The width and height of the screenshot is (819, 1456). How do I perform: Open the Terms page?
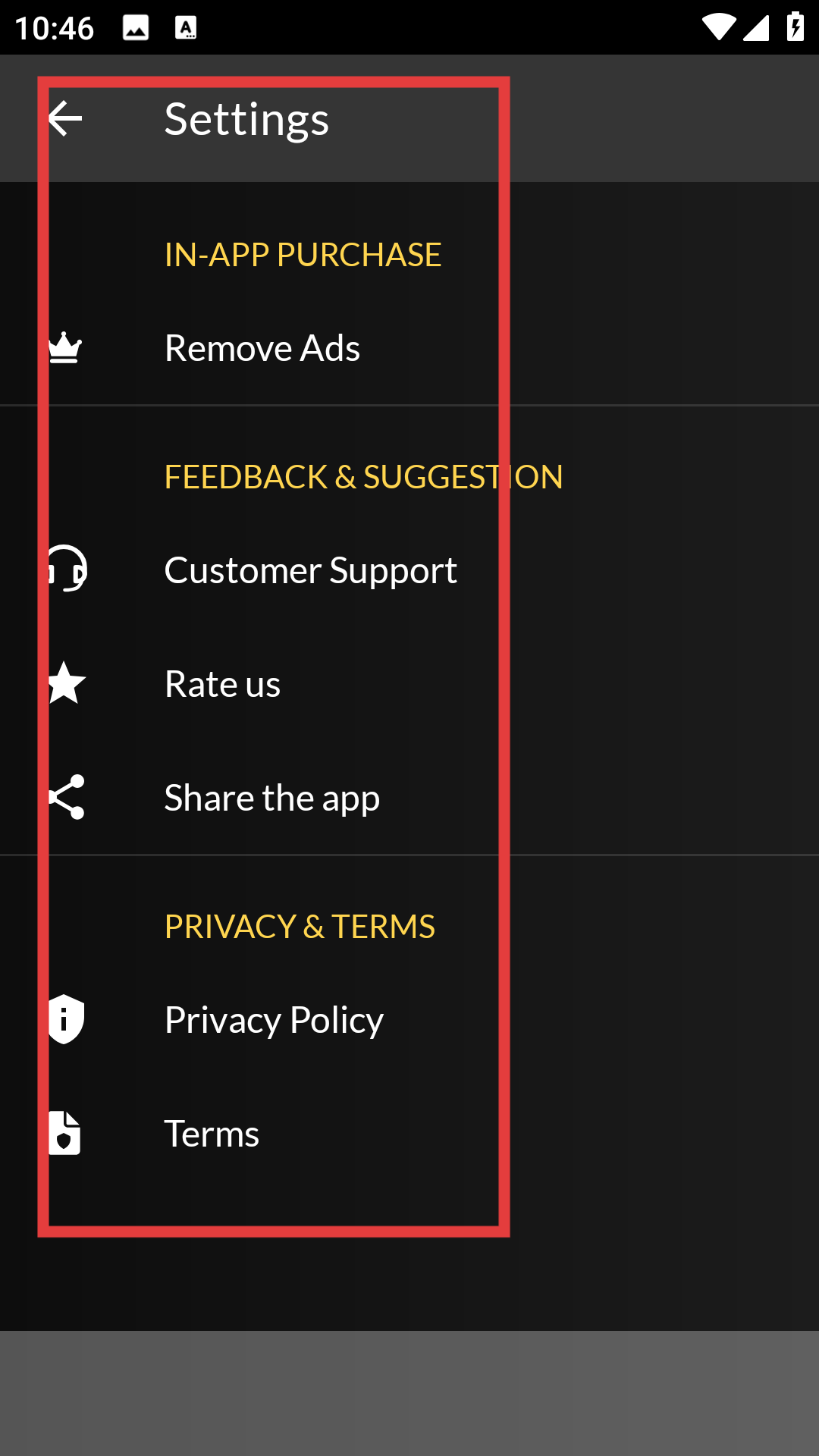click(409, 1134)
